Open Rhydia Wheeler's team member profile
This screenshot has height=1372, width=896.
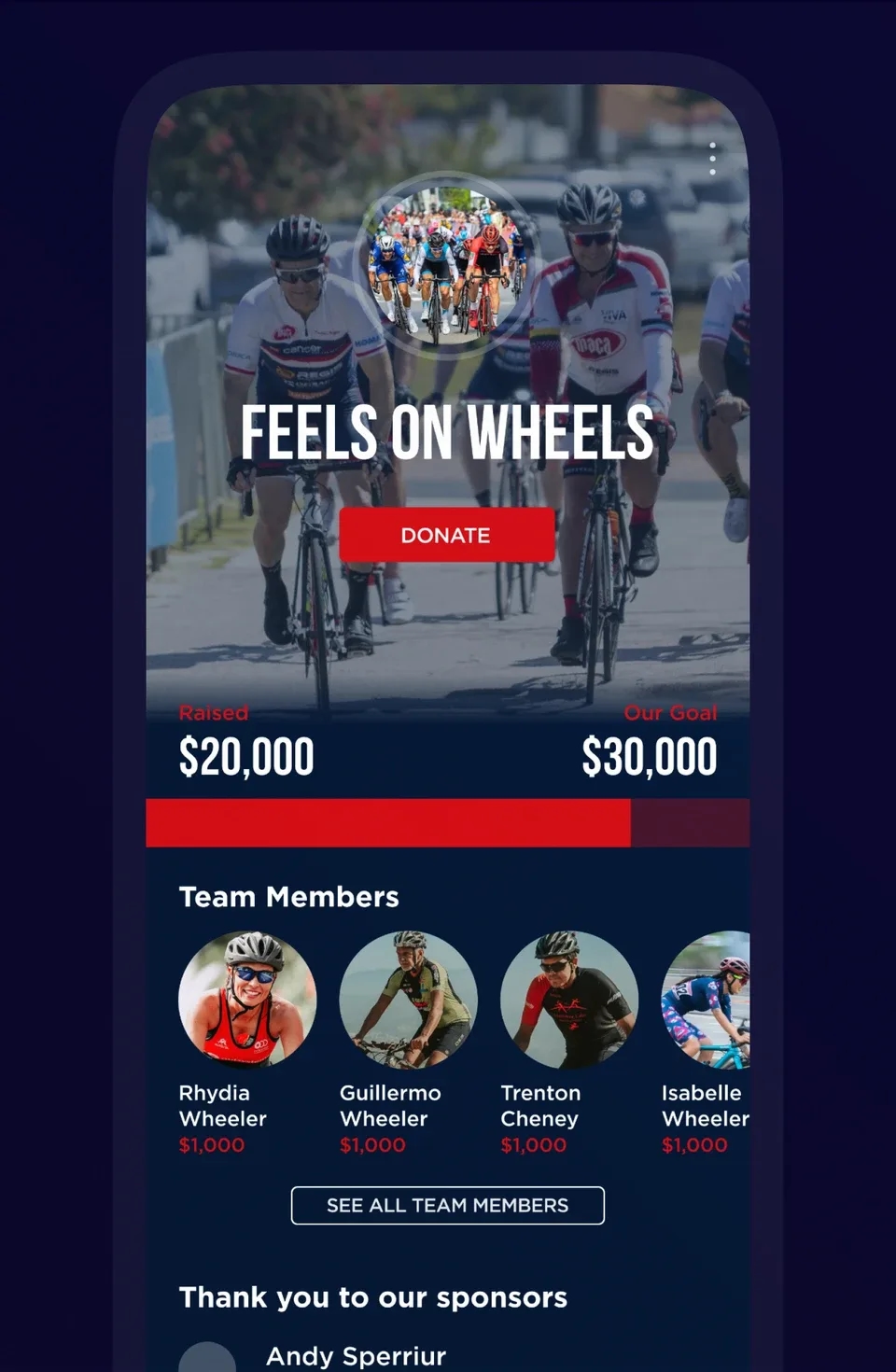tap(247, 1000)
